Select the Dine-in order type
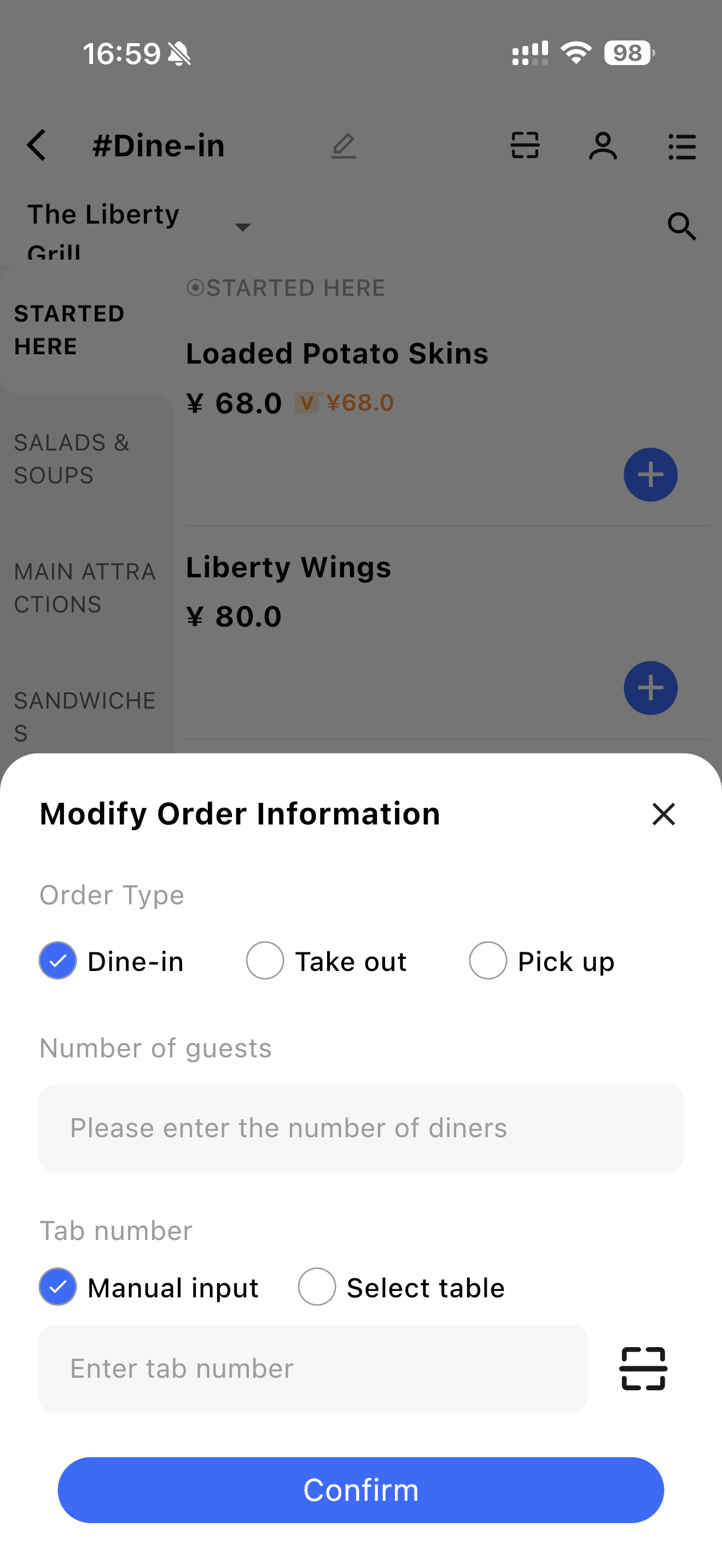 pyautogui.click(x=58, y=961)
